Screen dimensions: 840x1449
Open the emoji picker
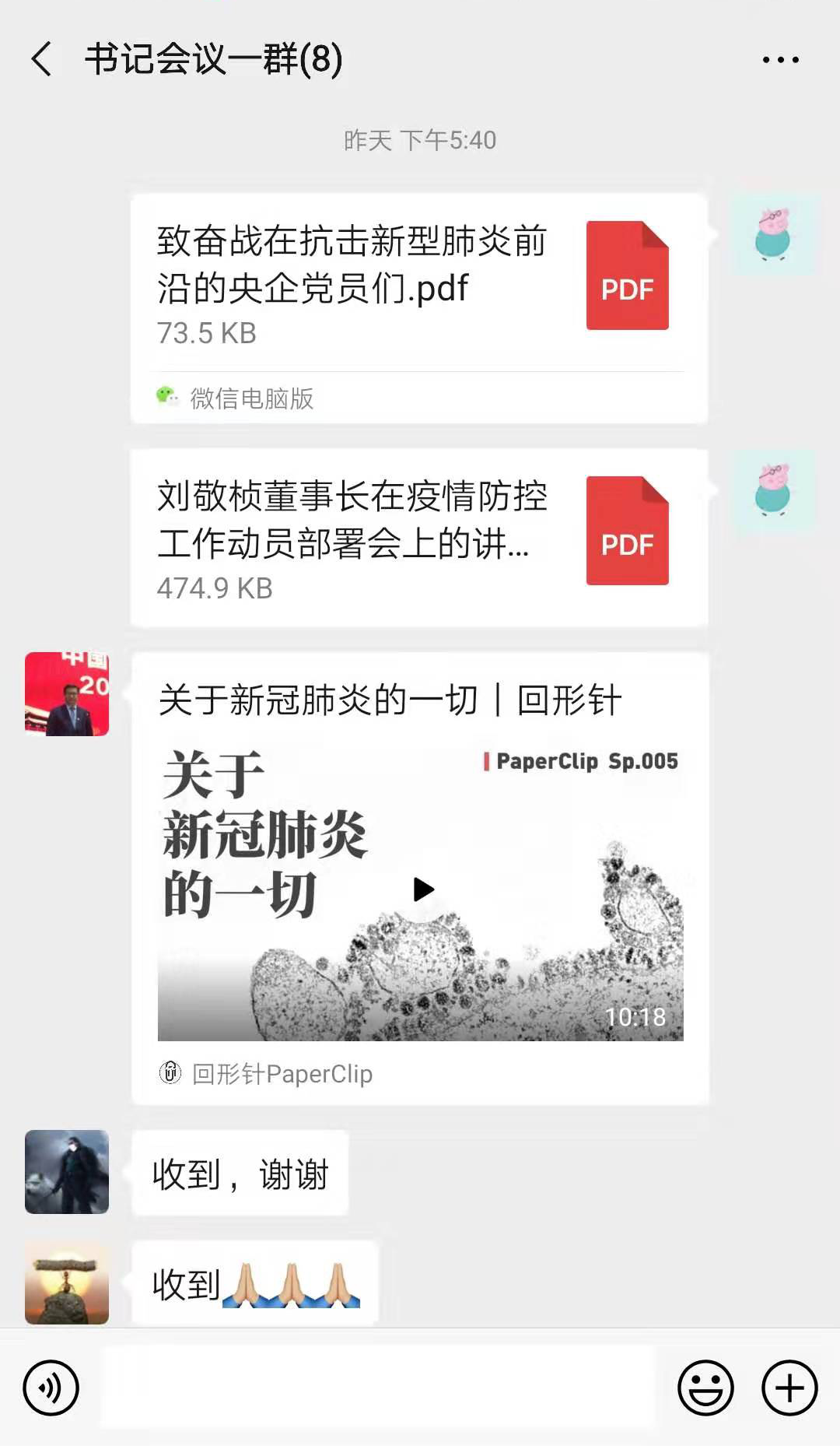coord(705,1388)
